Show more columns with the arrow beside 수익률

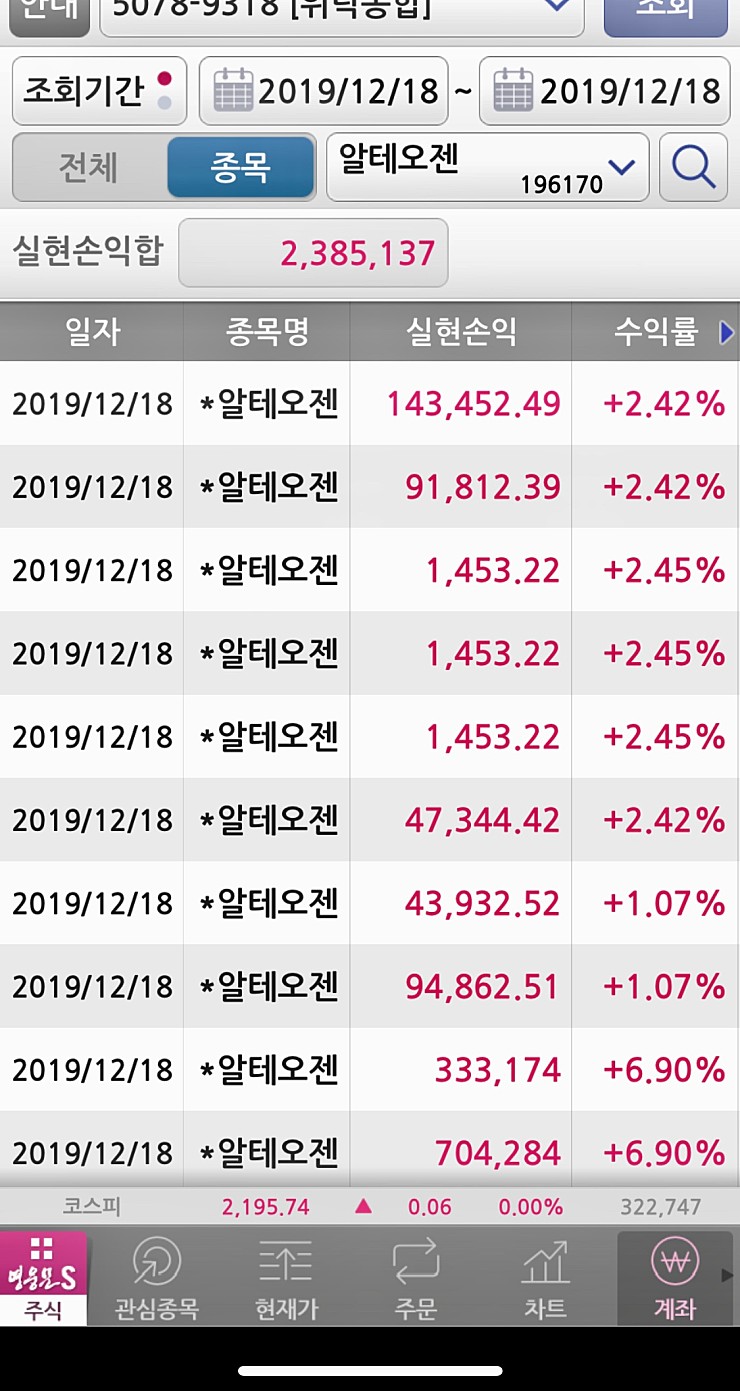pyautogui.click(x=727, y=333)
